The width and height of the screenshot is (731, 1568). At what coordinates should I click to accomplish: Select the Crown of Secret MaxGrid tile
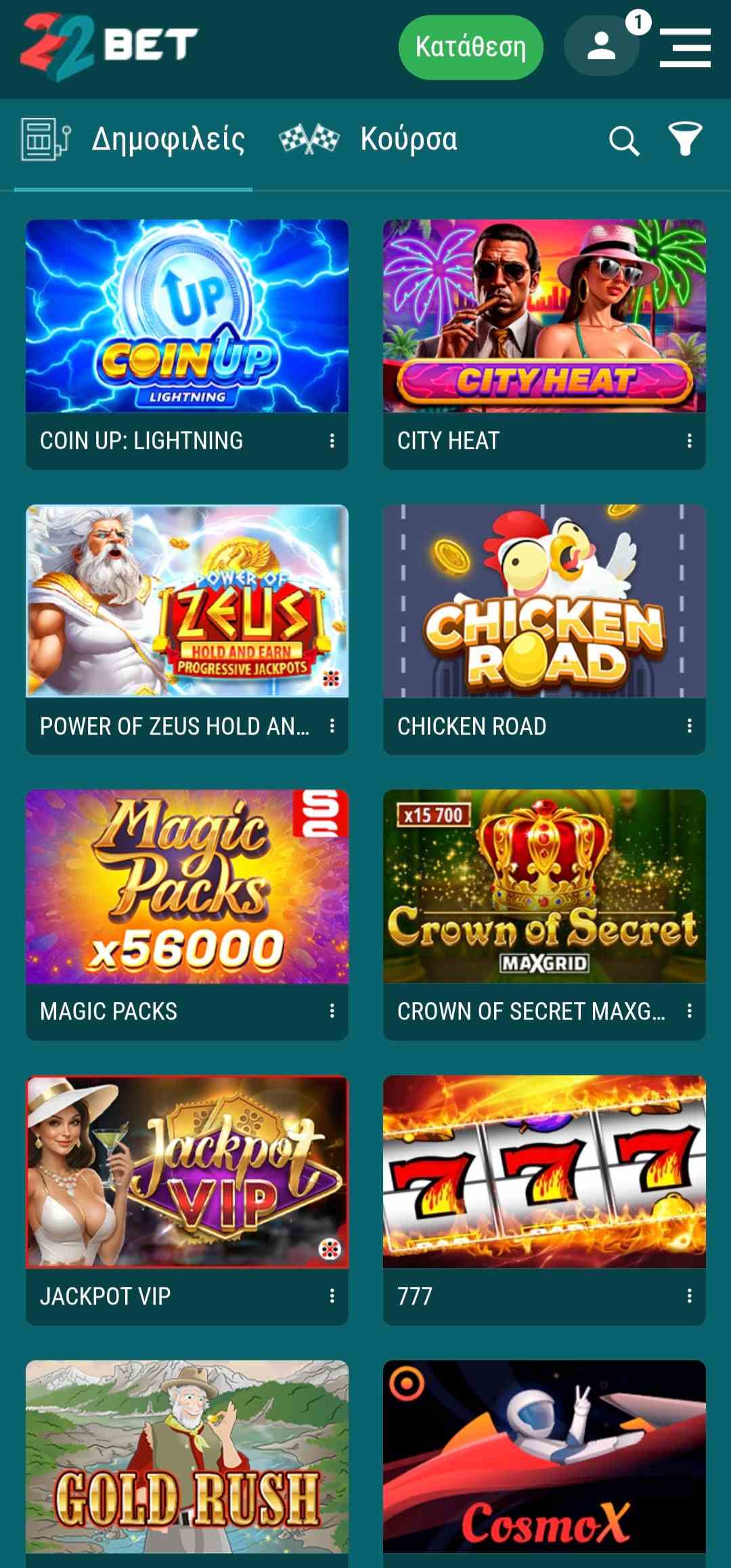[x=544, y=886]
